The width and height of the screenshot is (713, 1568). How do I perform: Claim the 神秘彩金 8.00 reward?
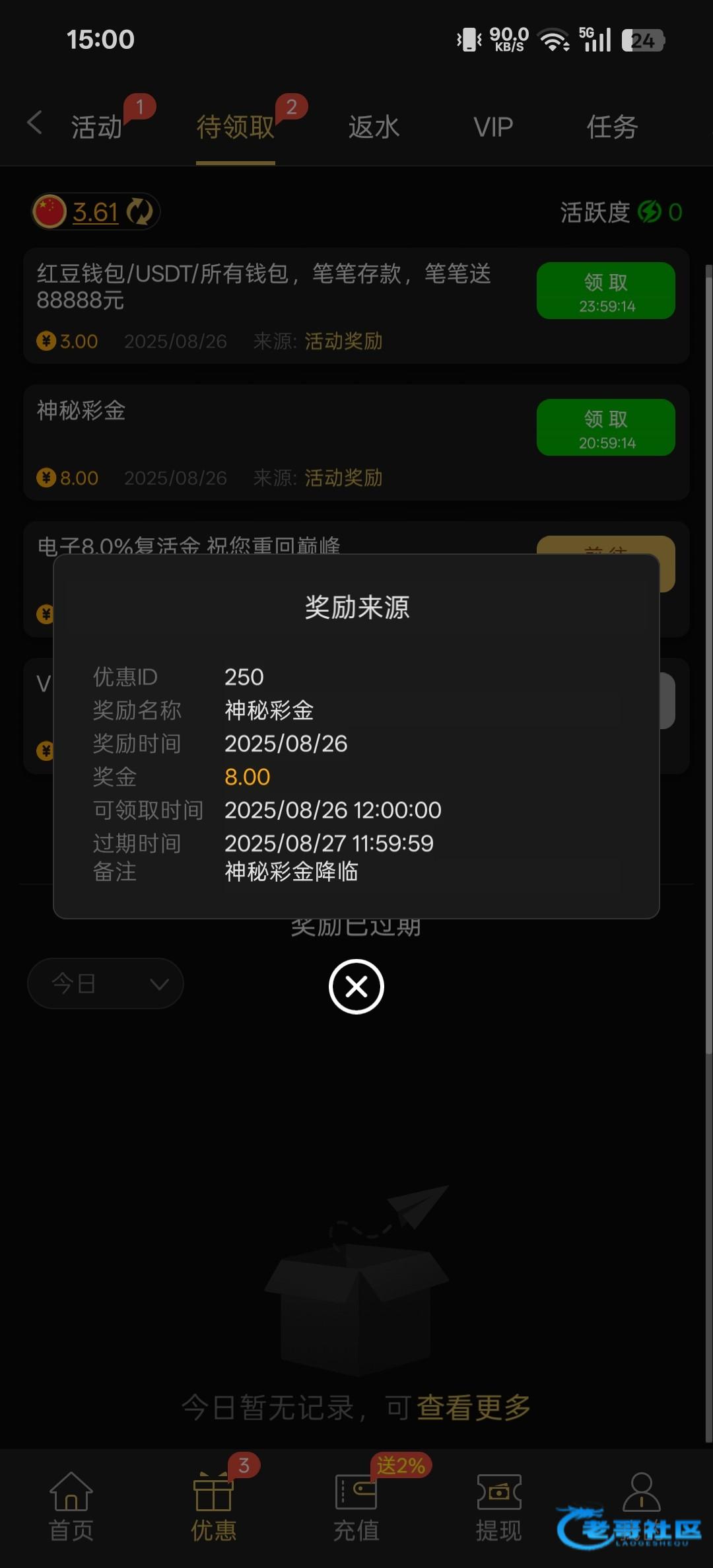point(605,427)
